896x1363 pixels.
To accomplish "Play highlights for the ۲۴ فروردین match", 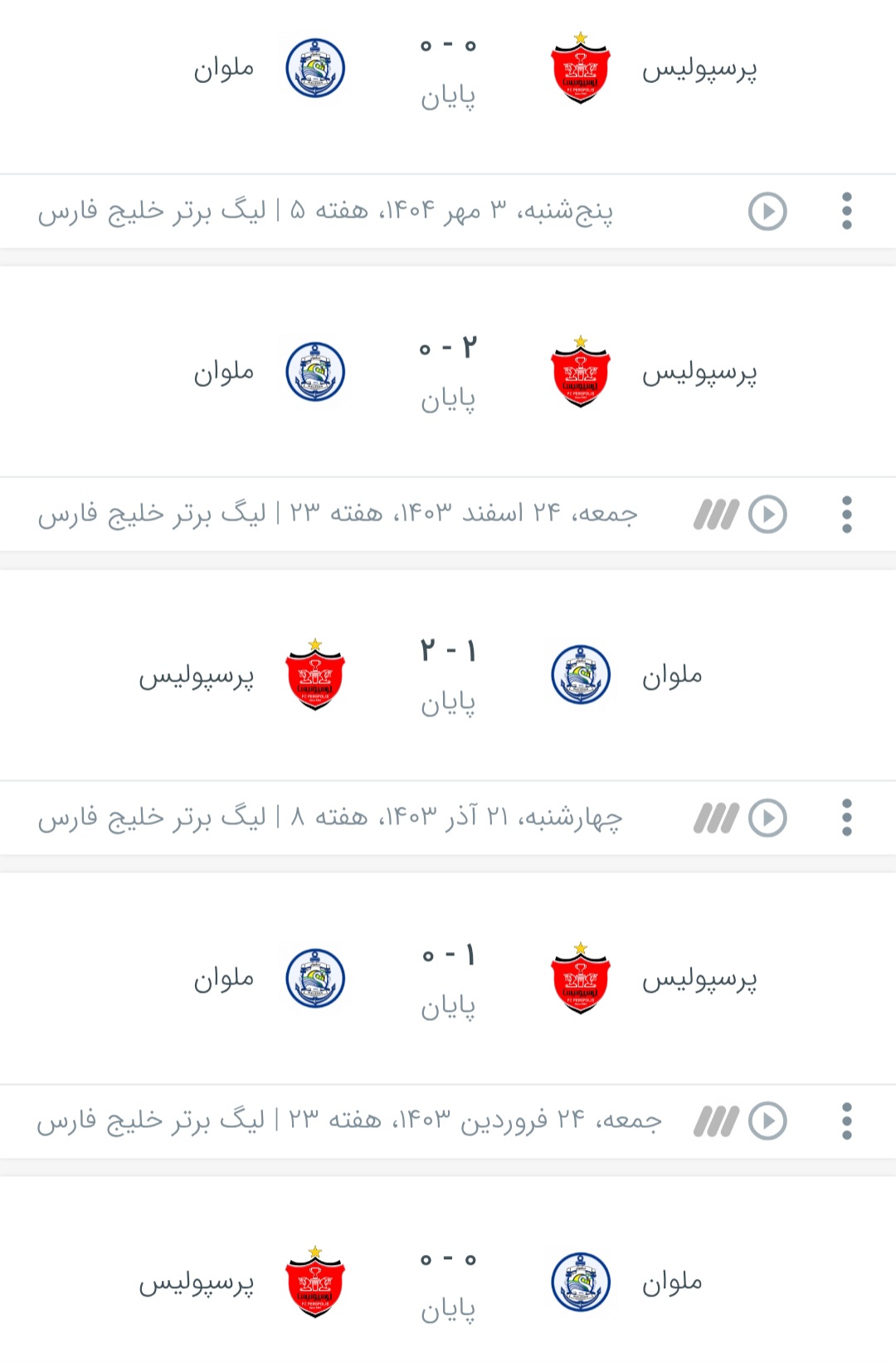I will (718, 1121).
